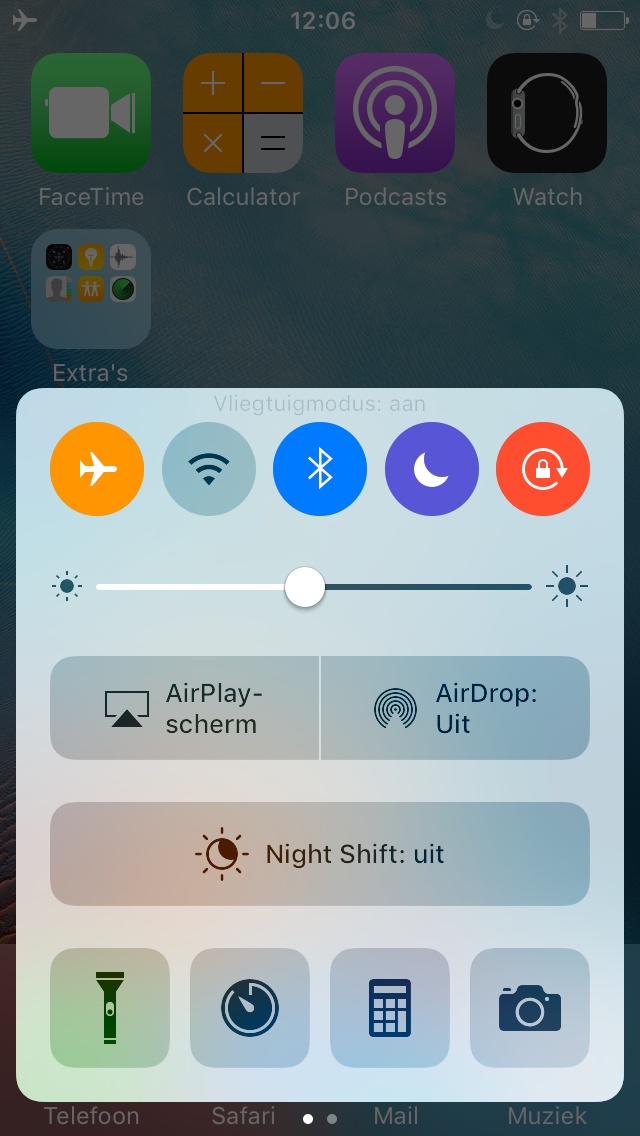This screenshot has height=1136, width=640.
Task: Enable Night Shift
Action: pos(320,854)
